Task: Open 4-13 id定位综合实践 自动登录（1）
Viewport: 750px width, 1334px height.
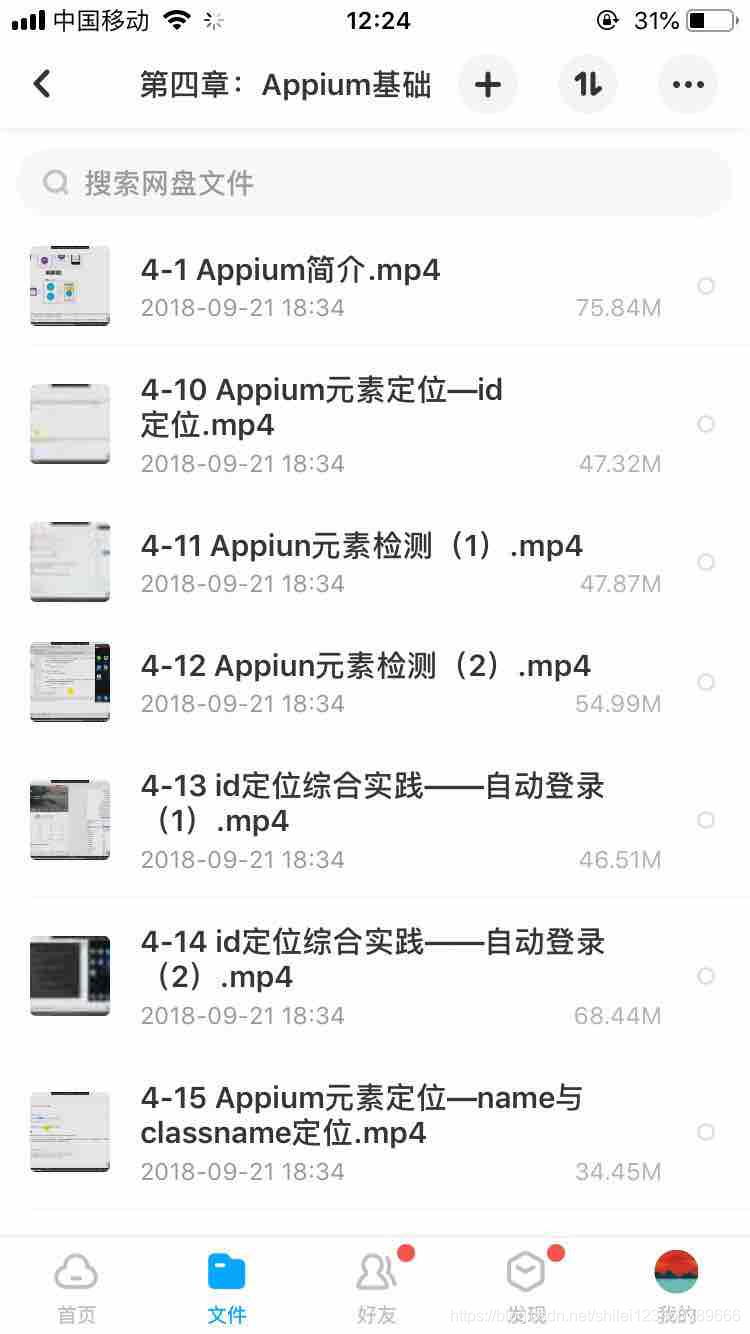Action: (x=372, y=803)
